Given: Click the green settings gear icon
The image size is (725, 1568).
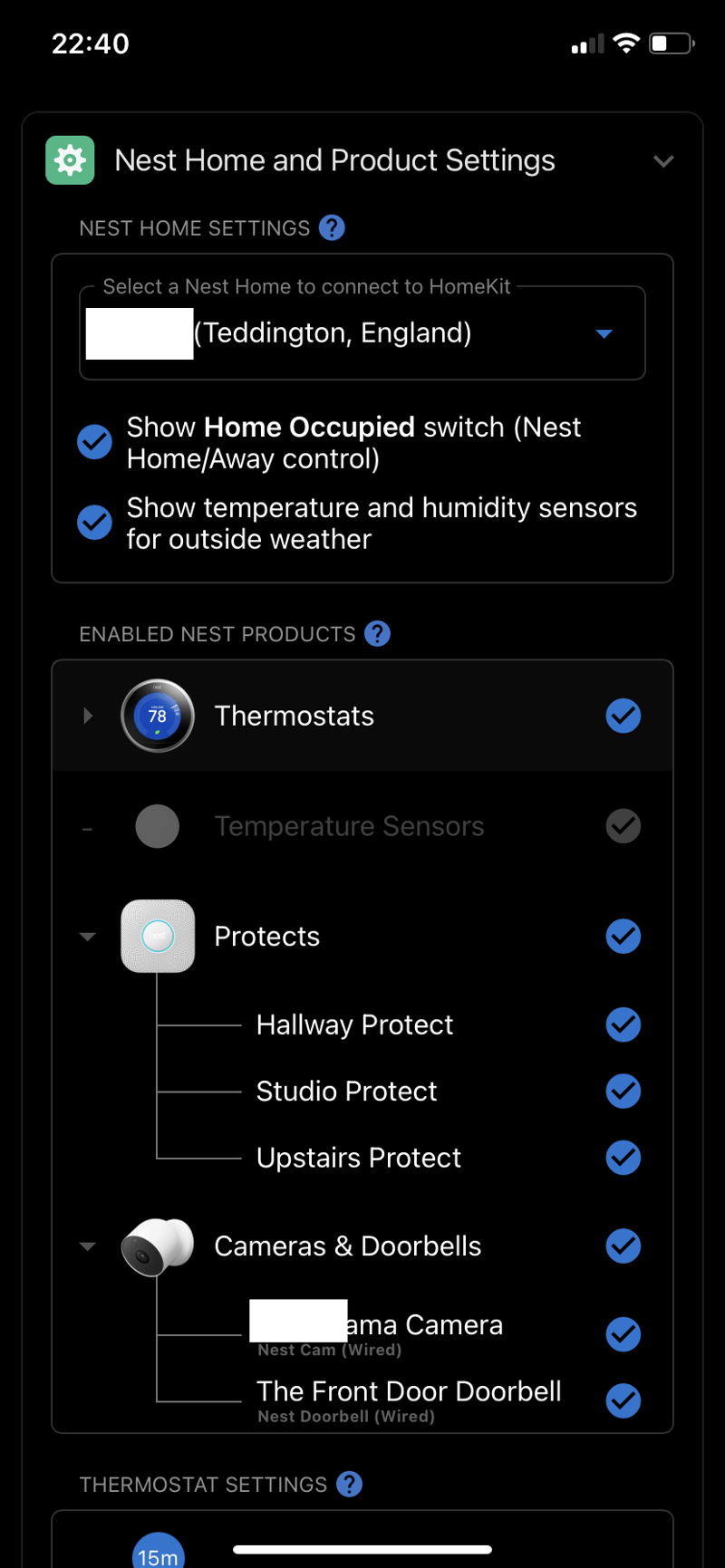Looking at the screenshot, I should tap(70, 159).
